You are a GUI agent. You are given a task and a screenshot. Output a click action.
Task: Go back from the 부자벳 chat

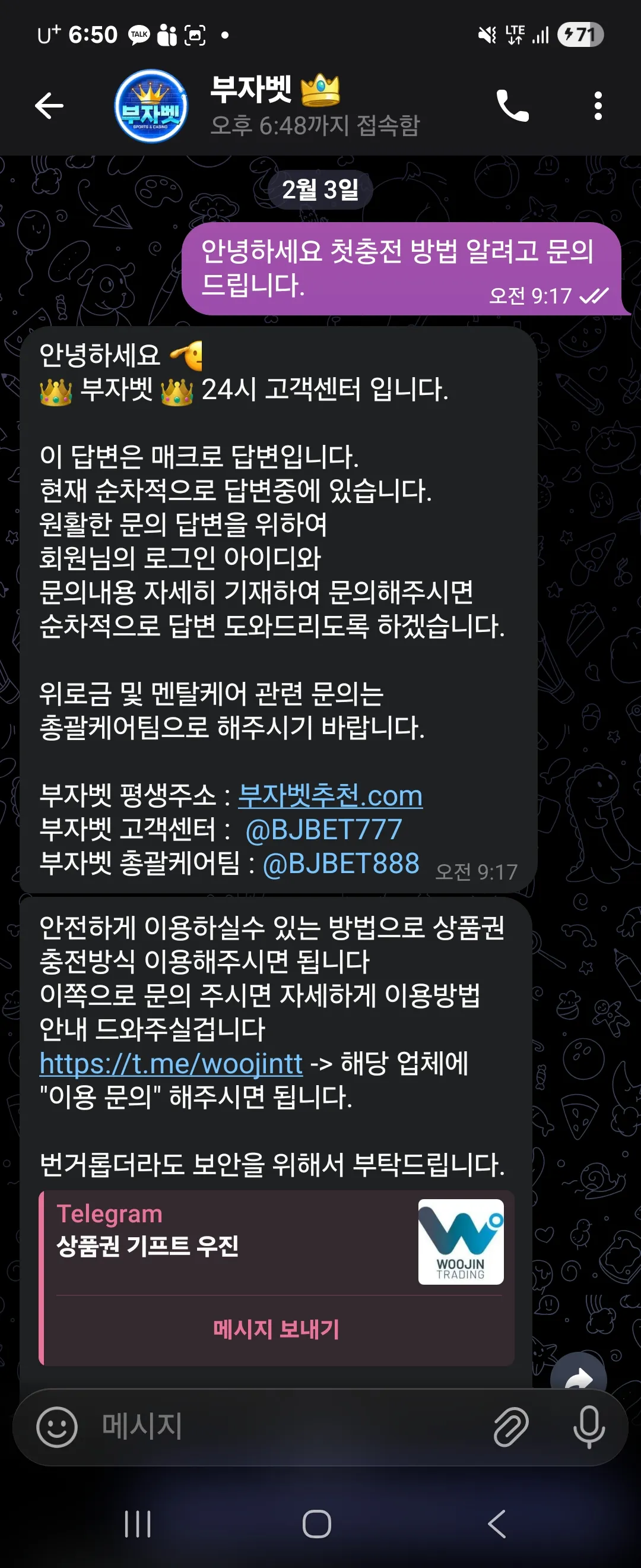49,106
